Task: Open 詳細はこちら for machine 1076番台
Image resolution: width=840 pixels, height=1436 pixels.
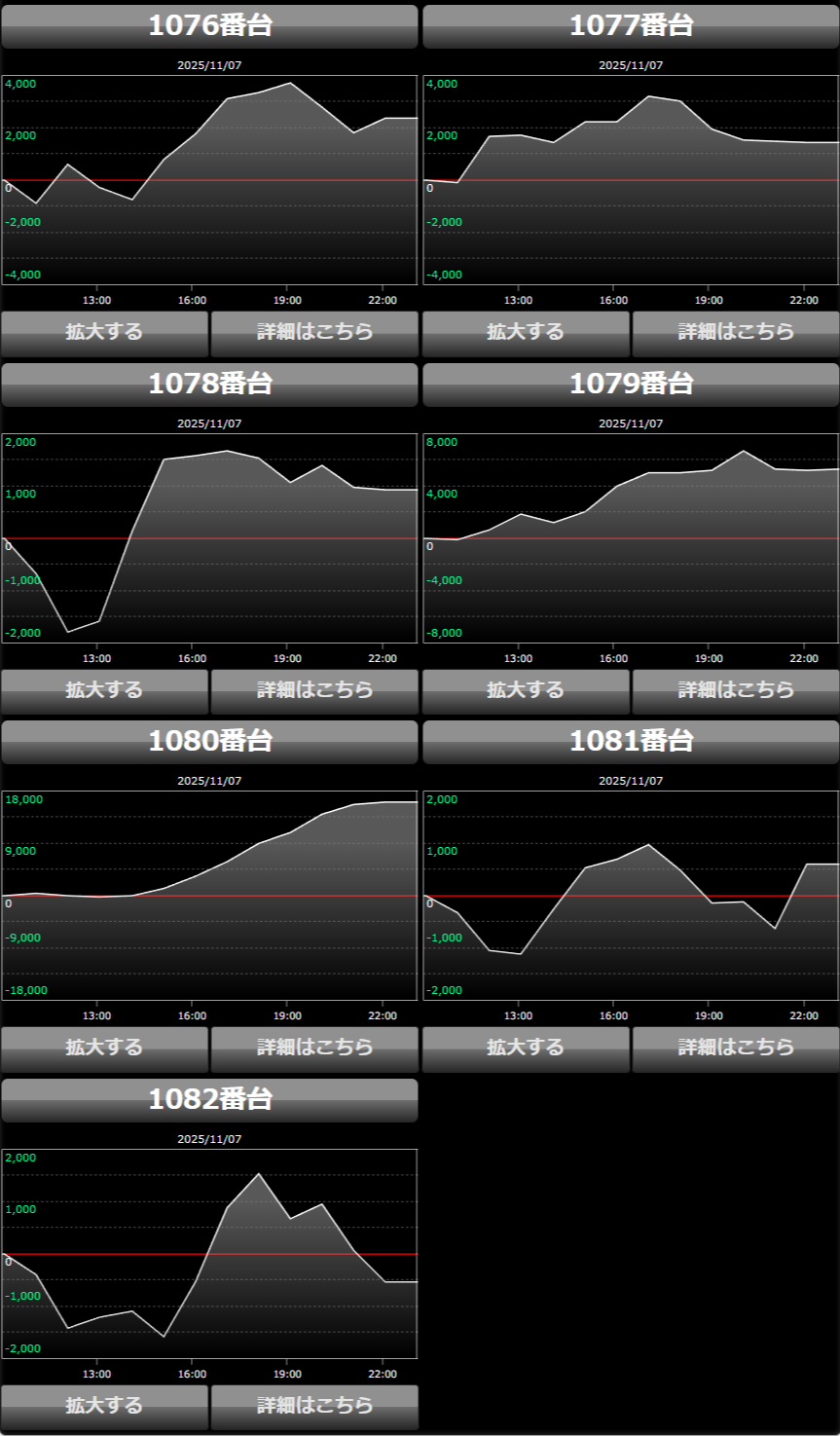Action: pyautogui.click(x=314, y=332)
